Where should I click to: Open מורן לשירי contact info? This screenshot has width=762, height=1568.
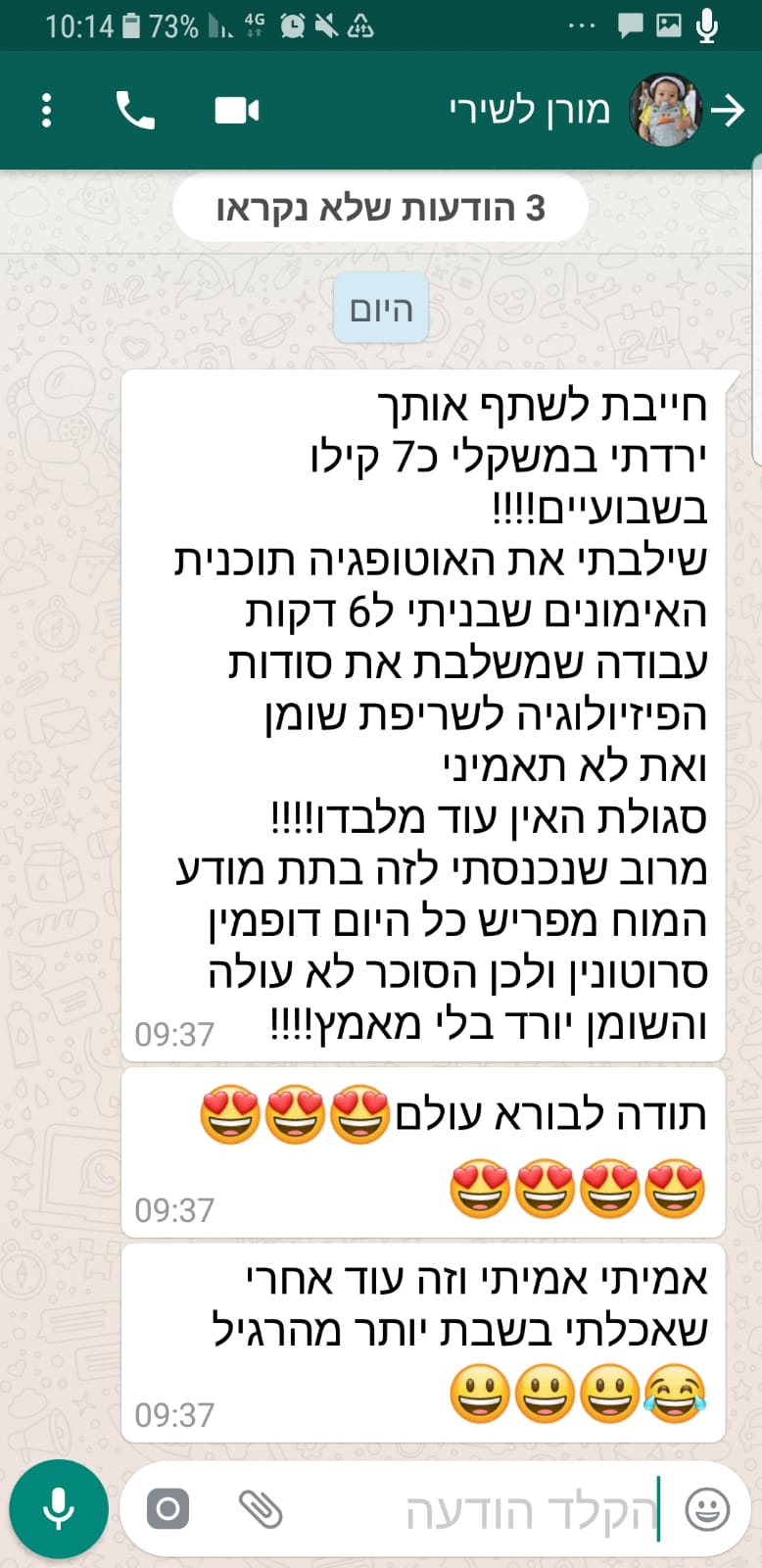529,111
